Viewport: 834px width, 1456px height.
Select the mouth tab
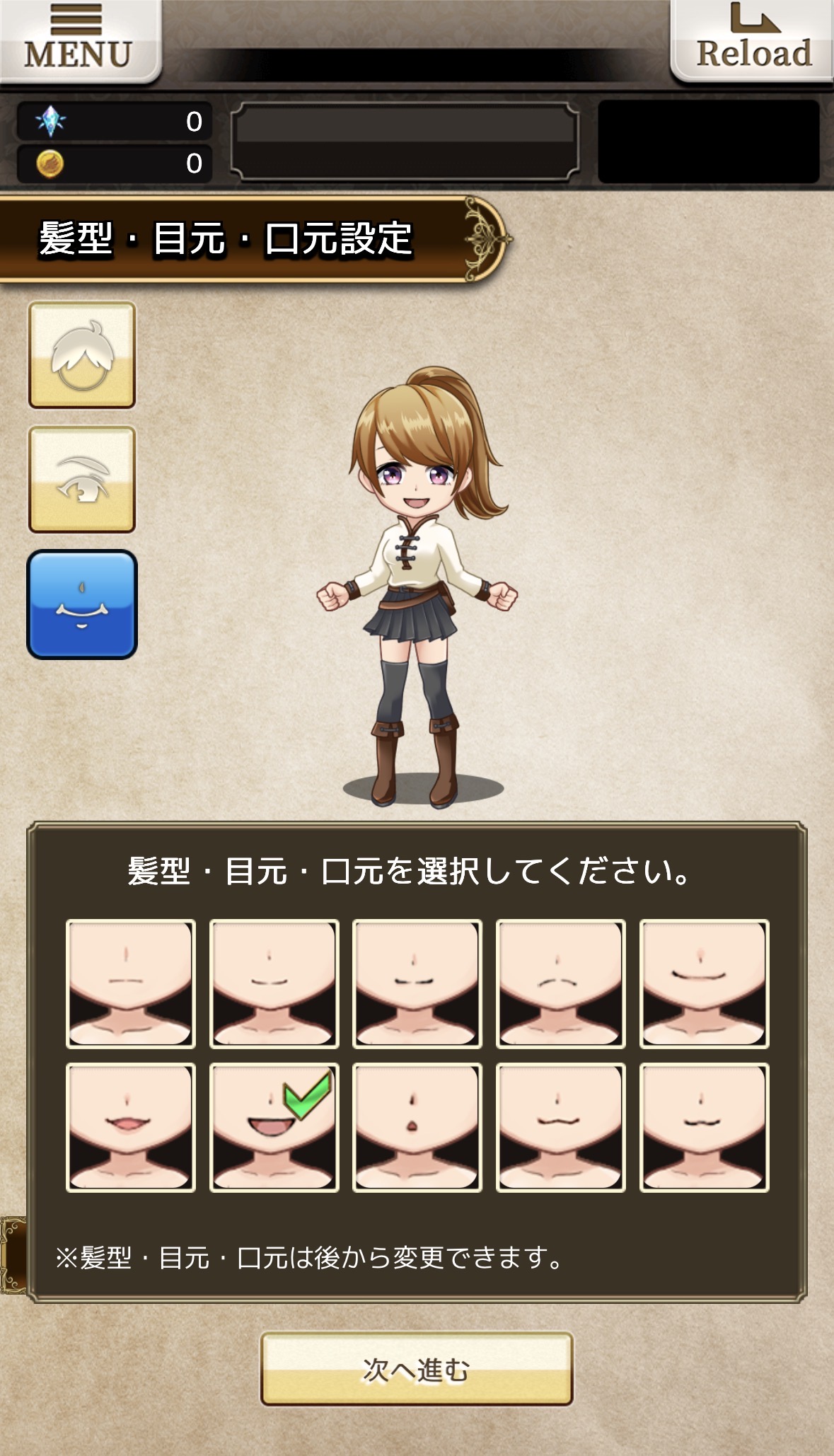coord(82,604)
